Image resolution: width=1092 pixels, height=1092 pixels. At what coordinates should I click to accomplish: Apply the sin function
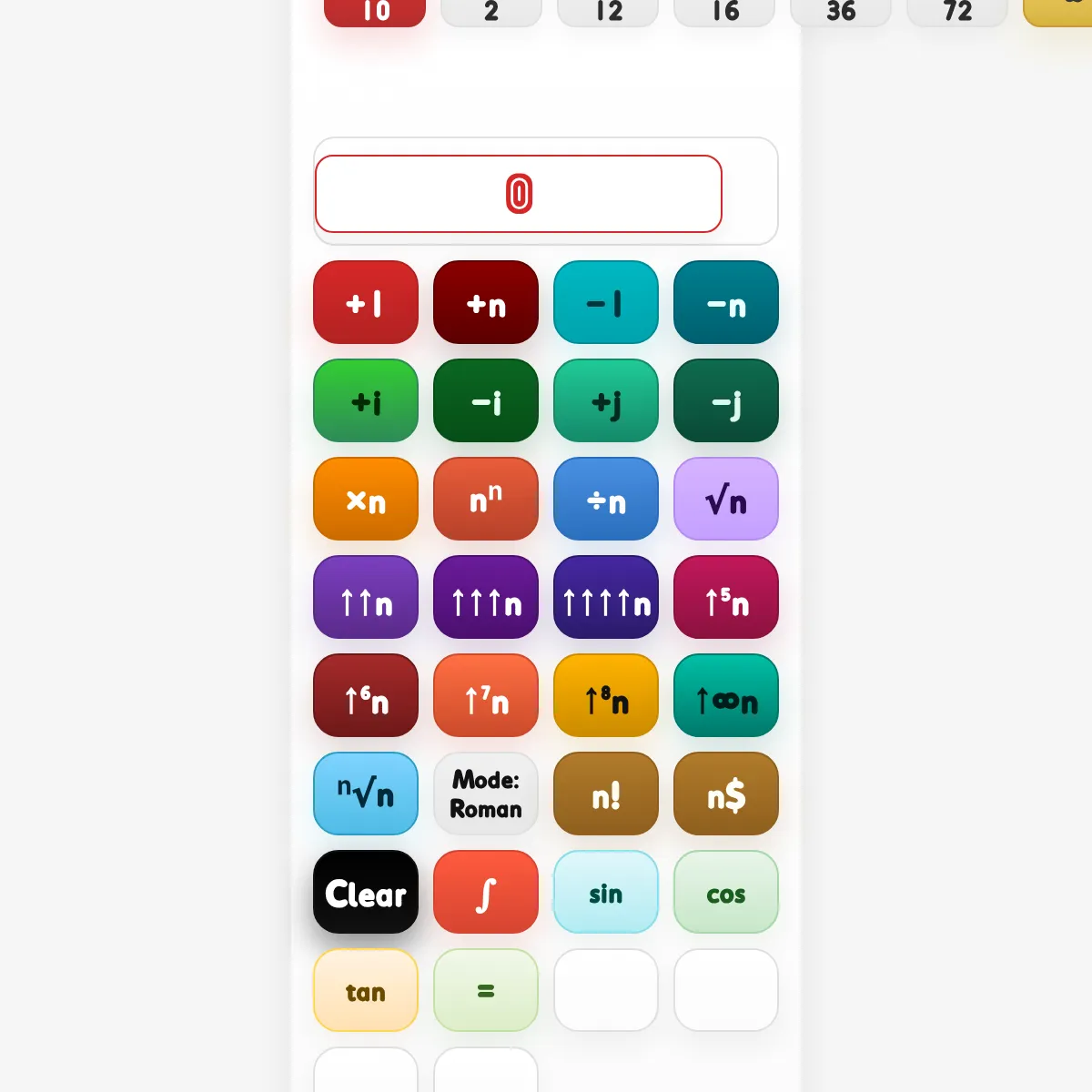pos(606,892)
